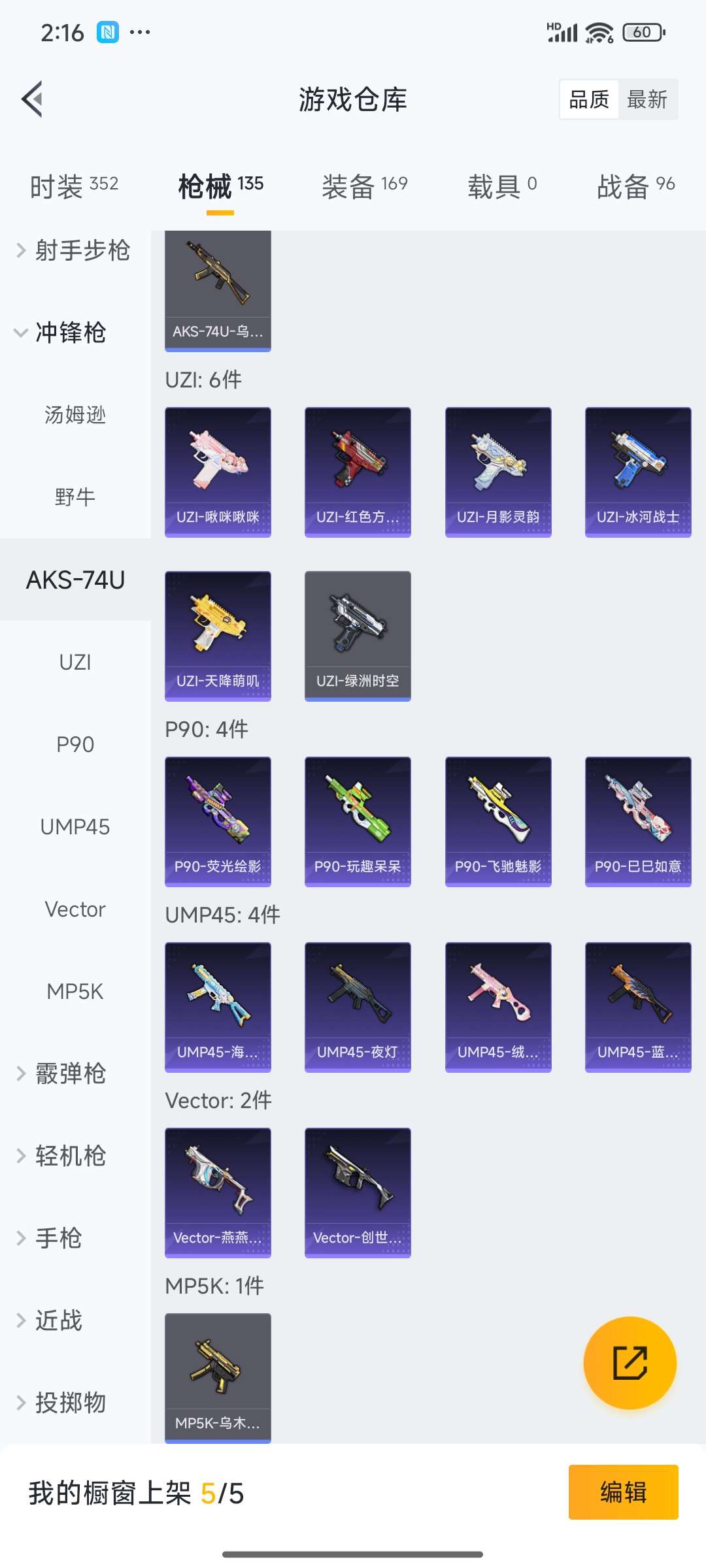Go back using the top-left arrow
The width and height of the screenshot is (706, 1568).
click(x=33, y=99)
